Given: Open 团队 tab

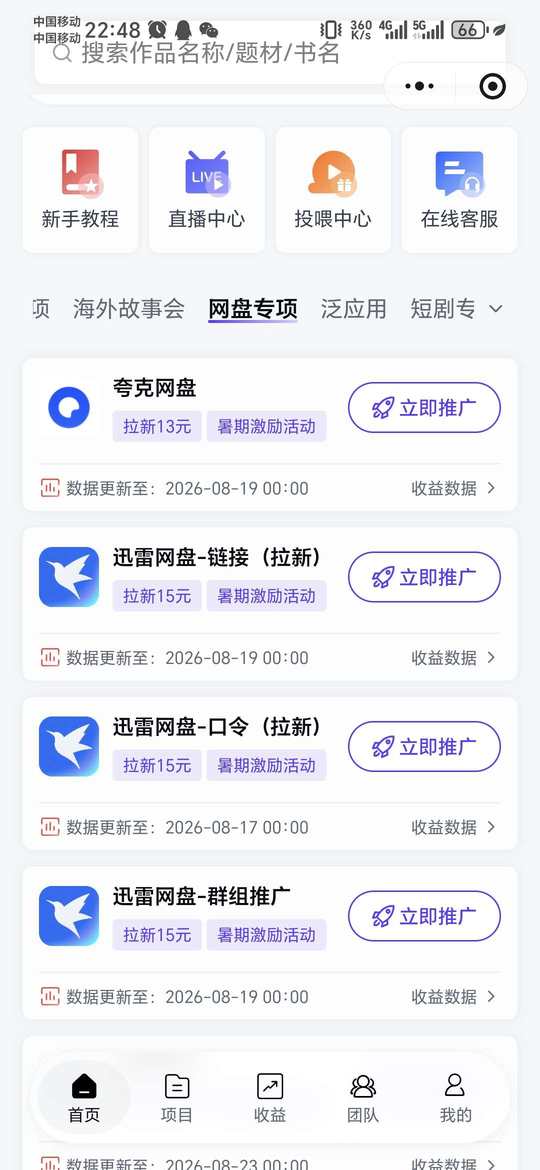Looking at the screenshot, I should [362, 1098].
